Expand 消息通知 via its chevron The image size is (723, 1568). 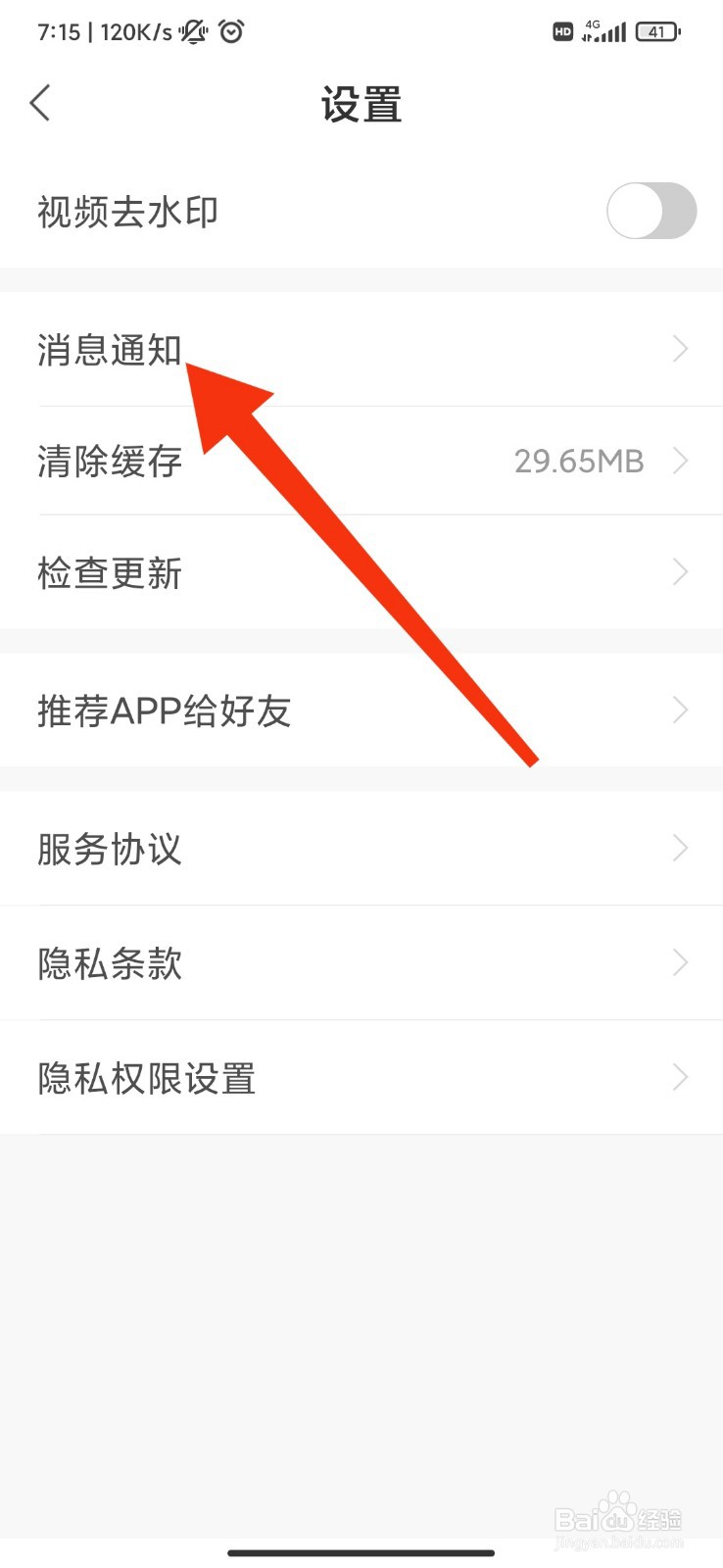pyautogui.click(x=681, y=349)
